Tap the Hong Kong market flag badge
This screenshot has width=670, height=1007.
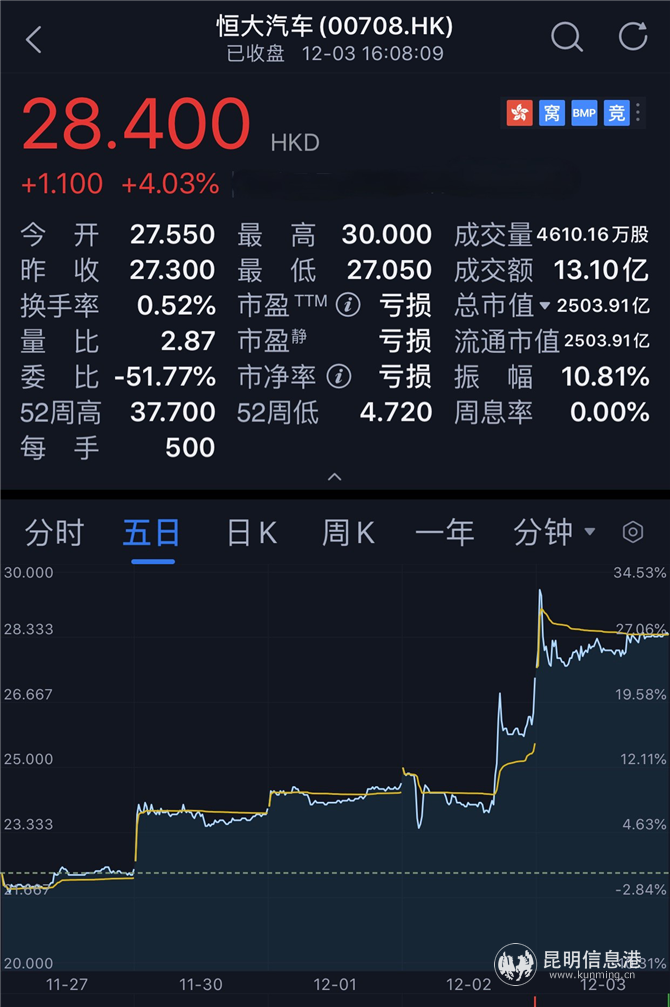519,113
